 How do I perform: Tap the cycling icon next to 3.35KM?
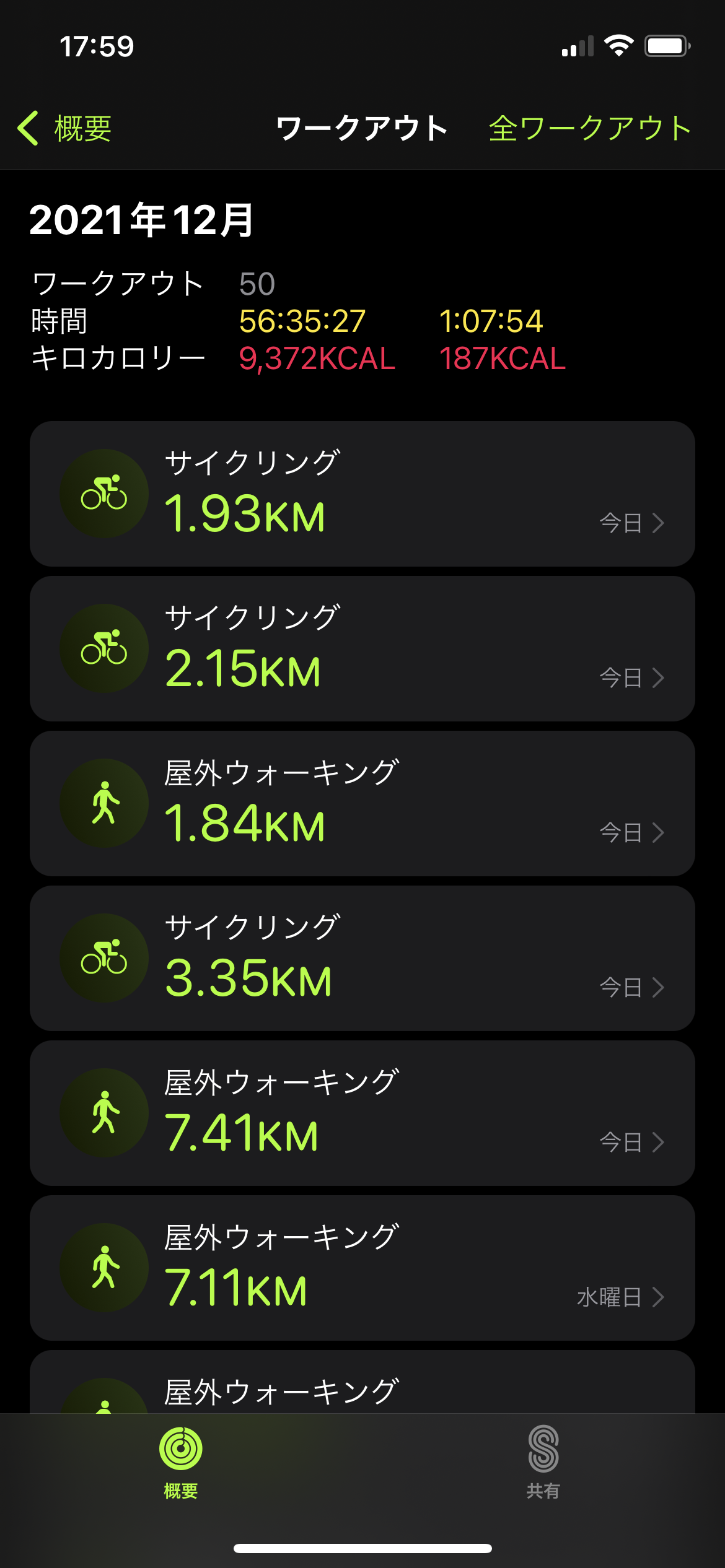(x=103, y=959)
